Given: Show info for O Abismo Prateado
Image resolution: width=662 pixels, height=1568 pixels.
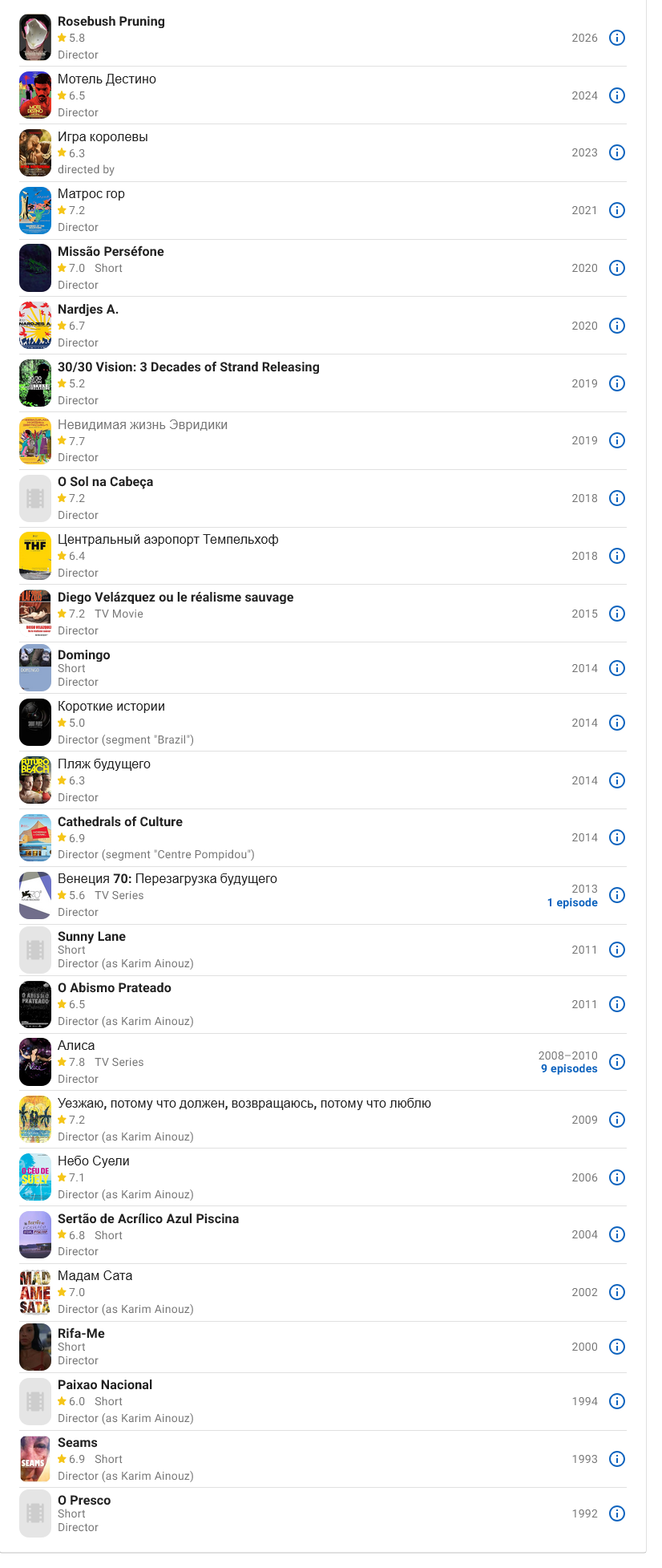Looking at the screenshot, I should tap(616, 1004).
